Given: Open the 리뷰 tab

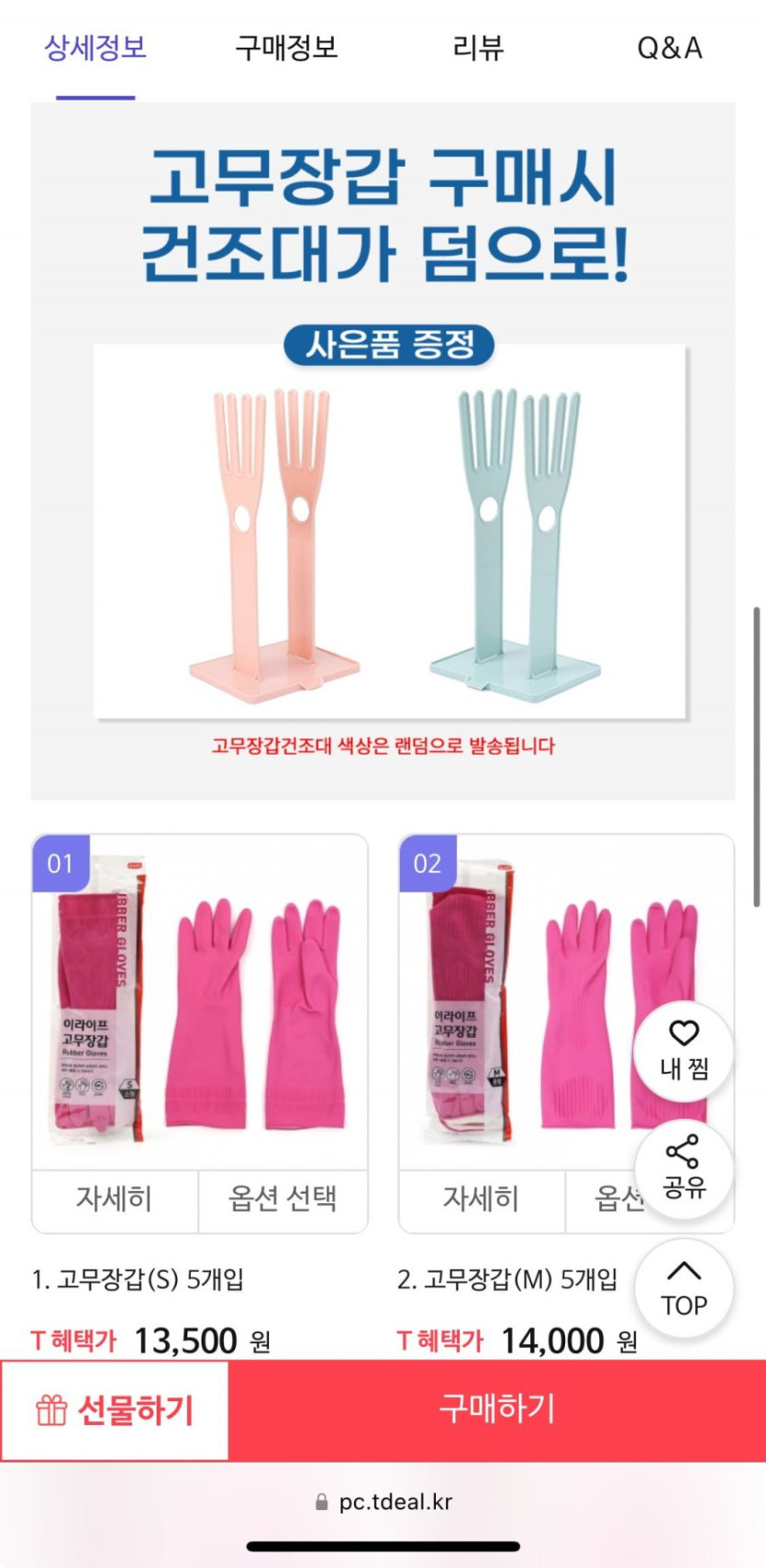Looking at the screenshot, I should click(x=478, y=48).
